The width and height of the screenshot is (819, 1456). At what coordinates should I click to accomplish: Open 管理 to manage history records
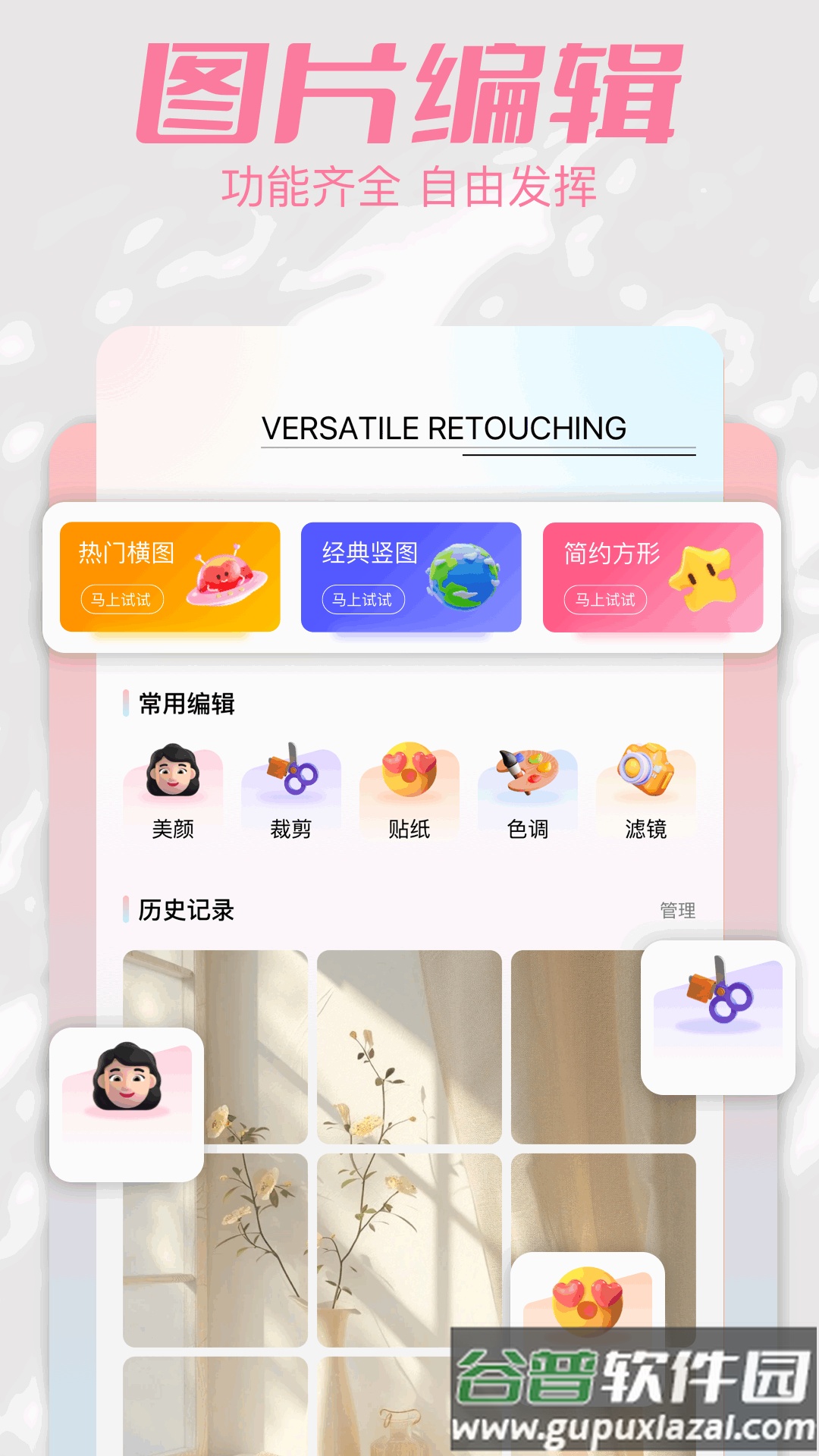pyautogui.click(x=677, y=908)
